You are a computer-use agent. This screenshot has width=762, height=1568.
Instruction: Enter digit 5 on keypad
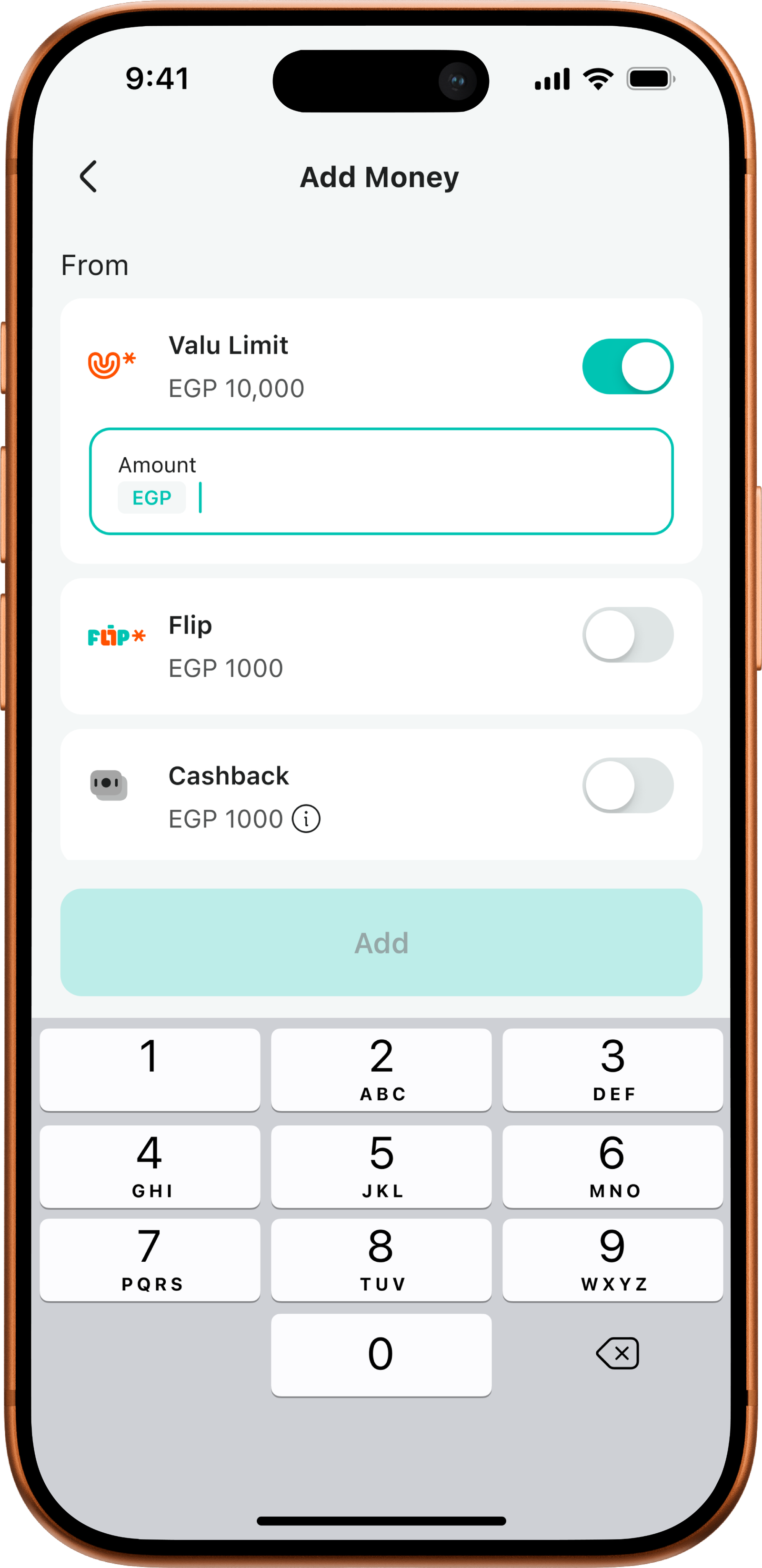click(381, 1166)
